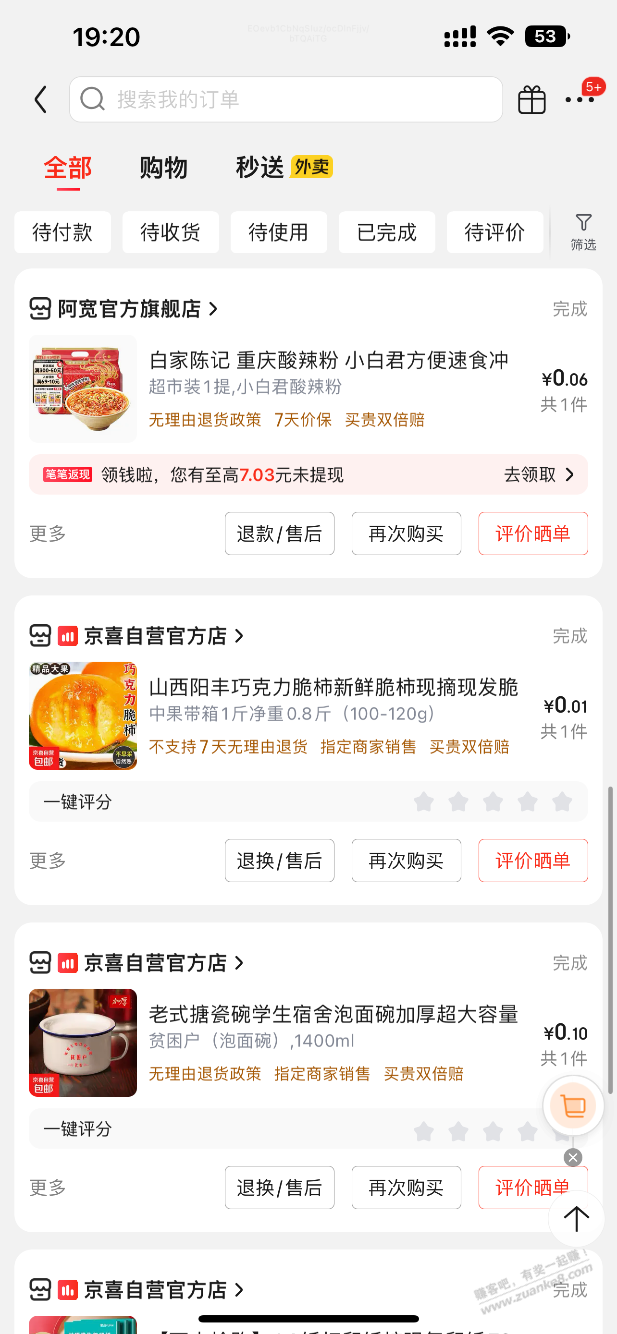Show 已完成 orders
This screenshot has height=1334, width=617.
click(386, 233)
